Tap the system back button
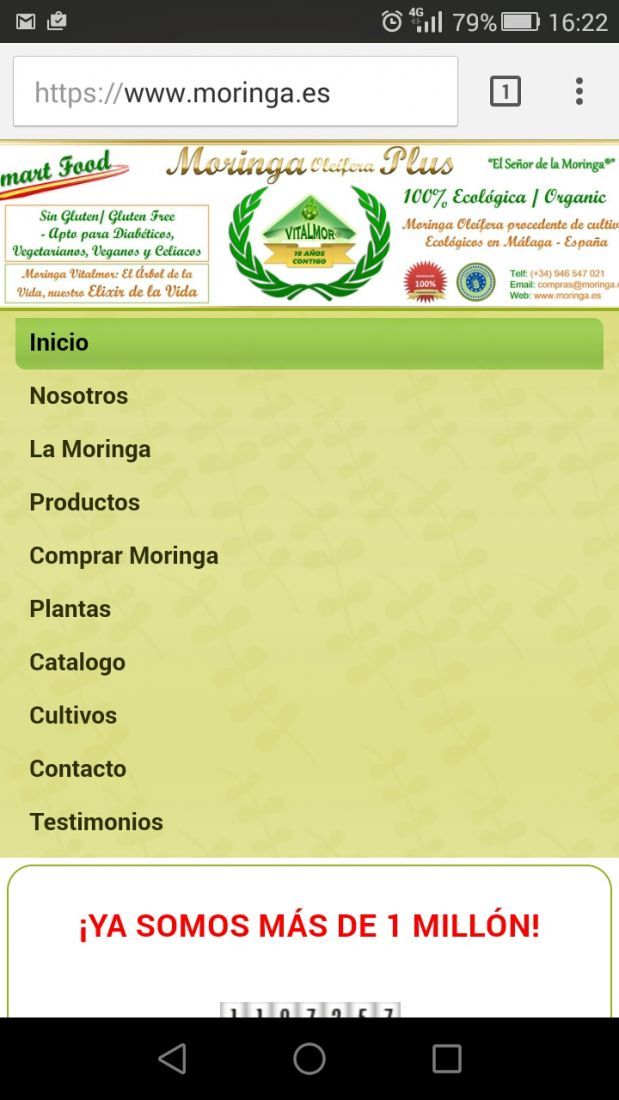619x1100 pixels. point(172,1059)
